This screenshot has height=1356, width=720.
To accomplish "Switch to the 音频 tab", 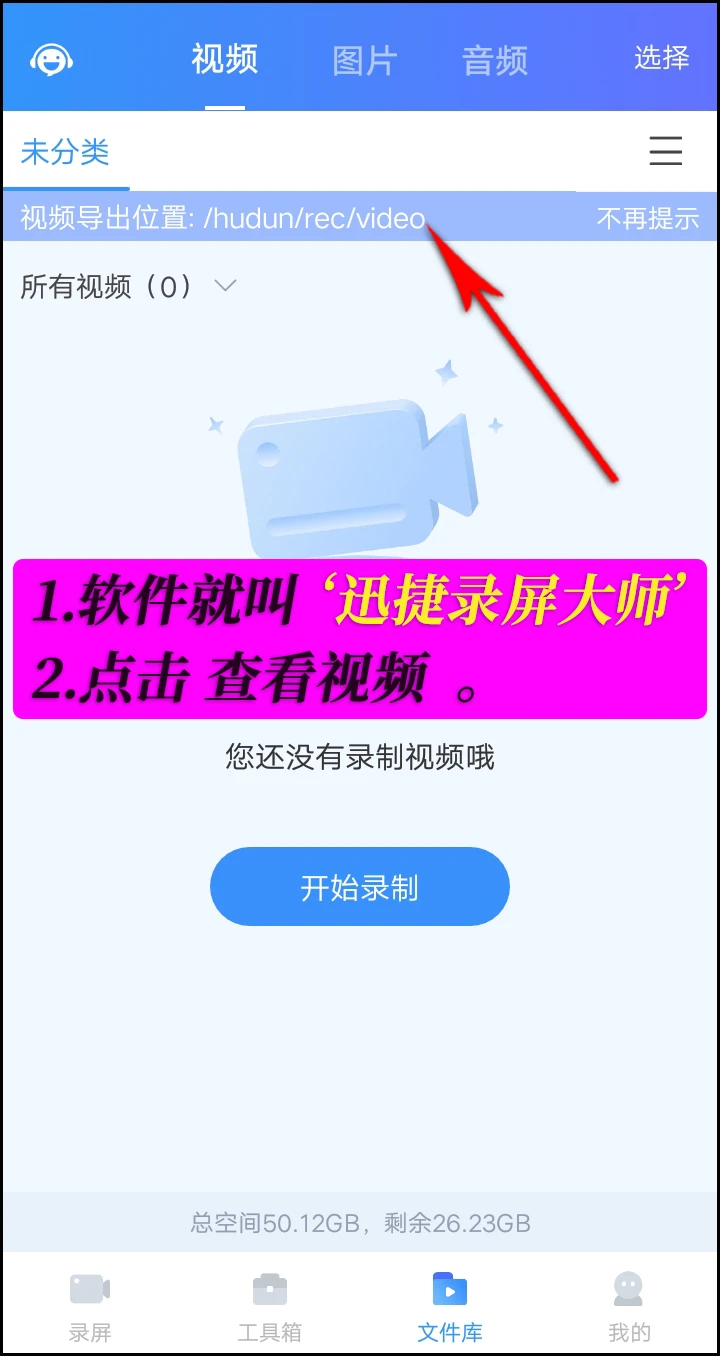I will (x=495, y=61).
